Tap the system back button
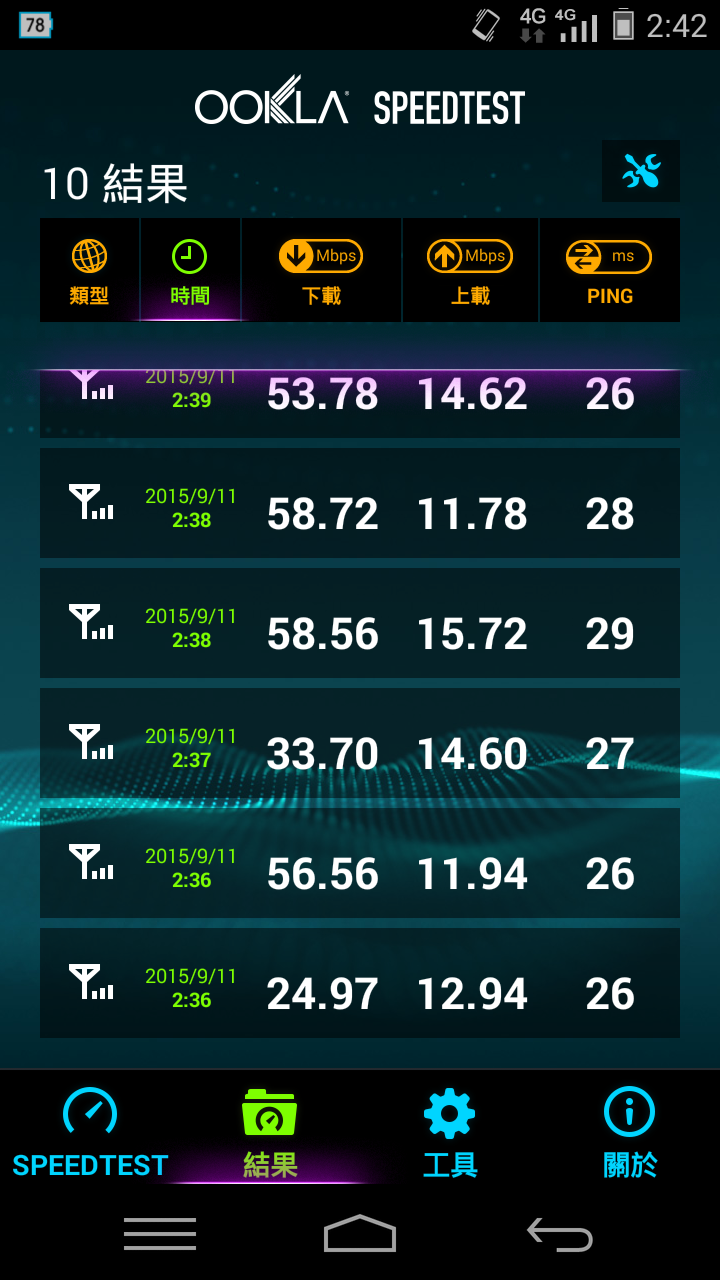Screen dimensions: 720x1280 [560, 1235]
